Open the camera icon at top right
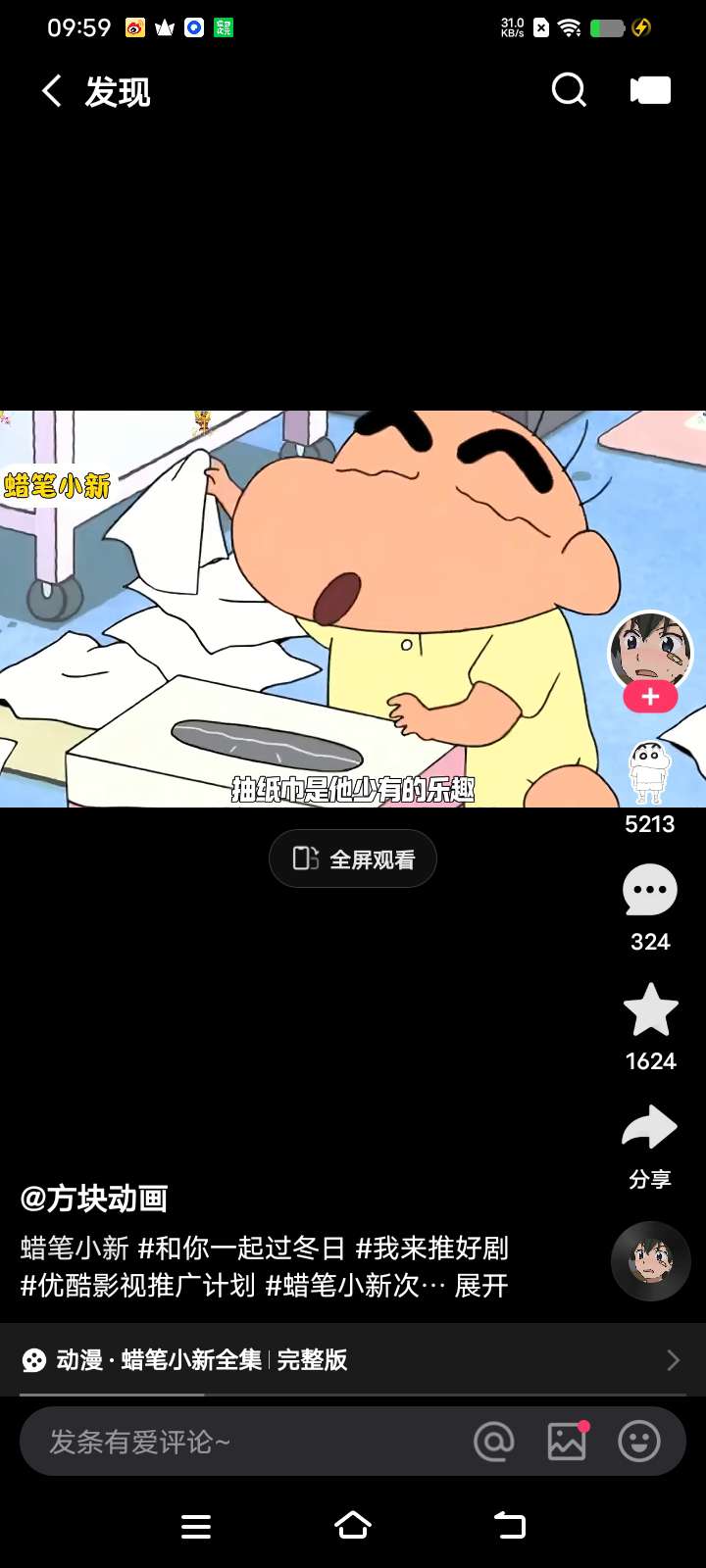The image size is (706, 1568). [650, 91]
